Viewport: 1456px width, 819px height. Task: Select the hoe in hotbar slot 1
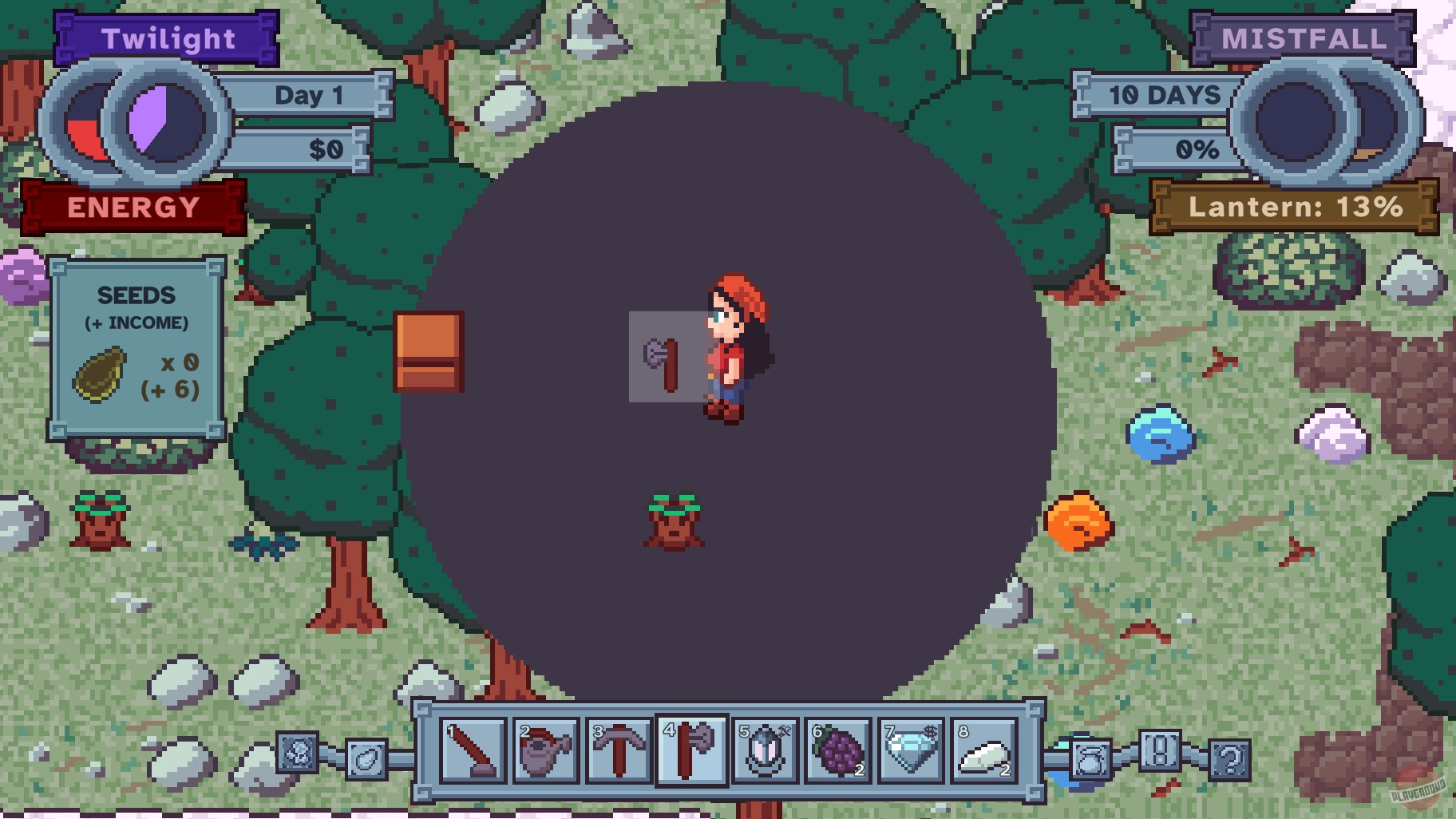click(473, 751)
